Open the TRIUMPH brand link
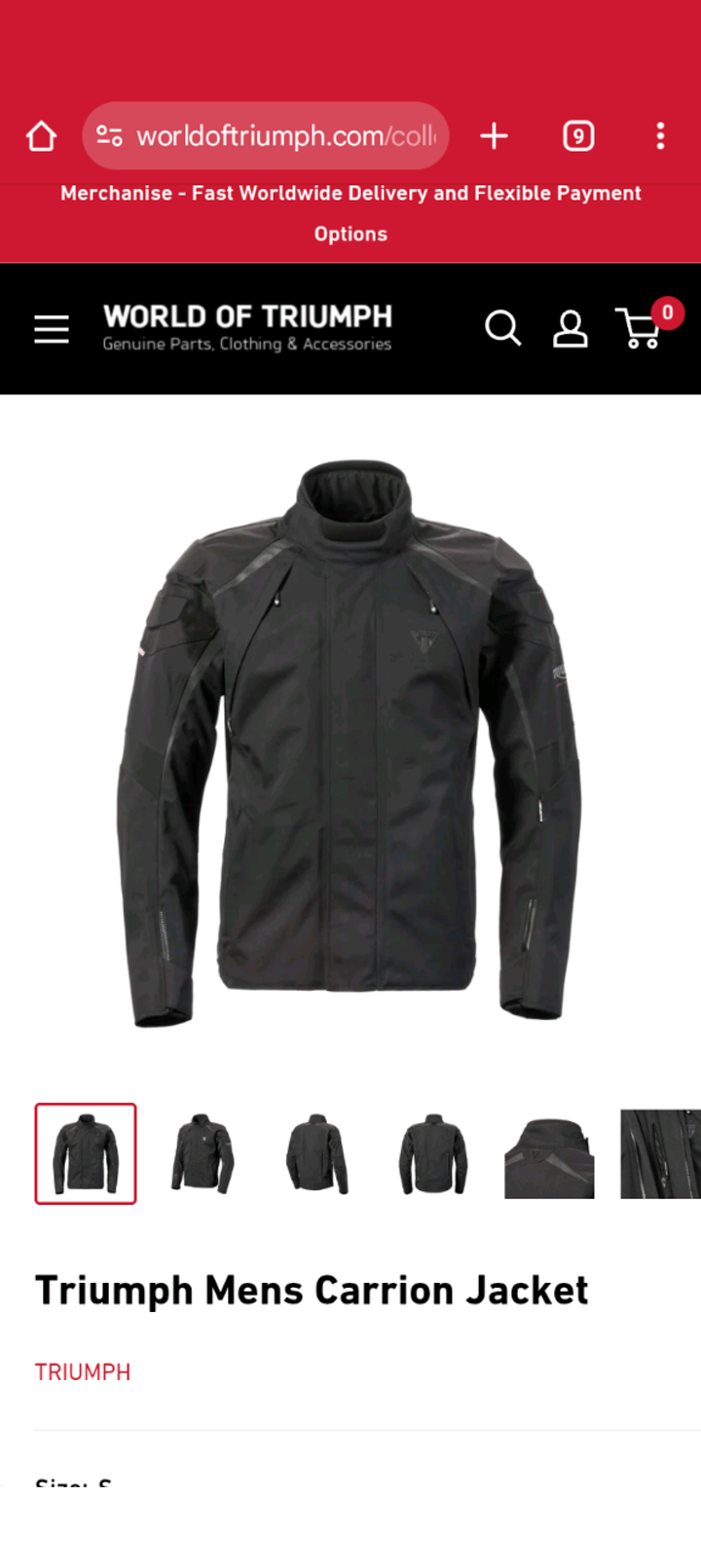The height and width of the screenshot is (1568, 701). [x=83, y=1372]
